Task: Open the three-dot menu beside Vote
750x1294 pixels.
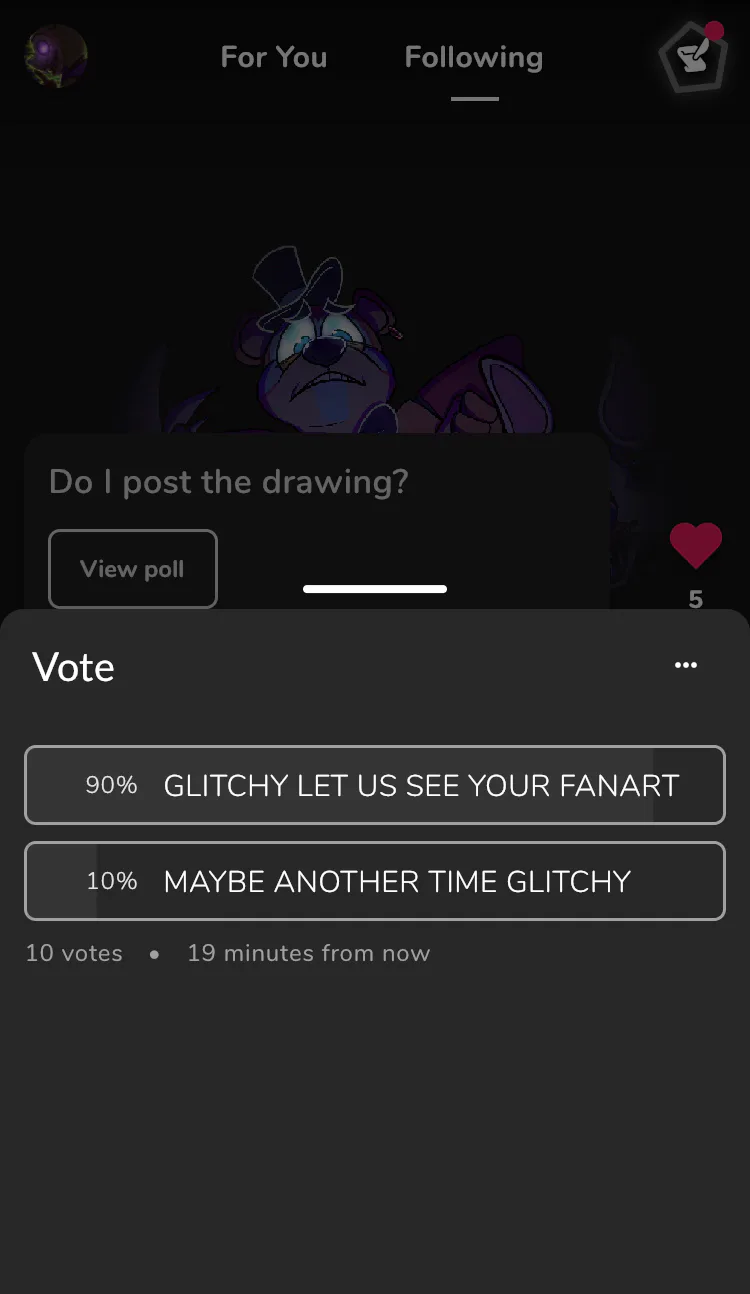Action: point(685,666)
